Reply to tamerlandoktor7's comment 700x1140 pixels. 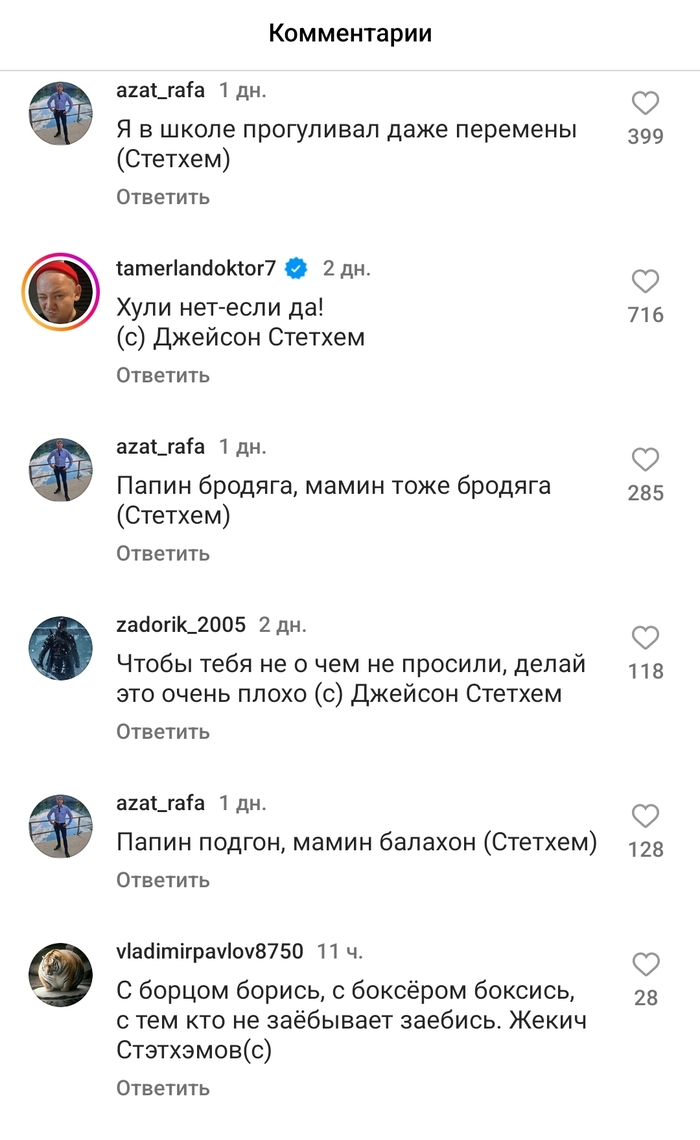pyautogui.click(x=163, y=375)
